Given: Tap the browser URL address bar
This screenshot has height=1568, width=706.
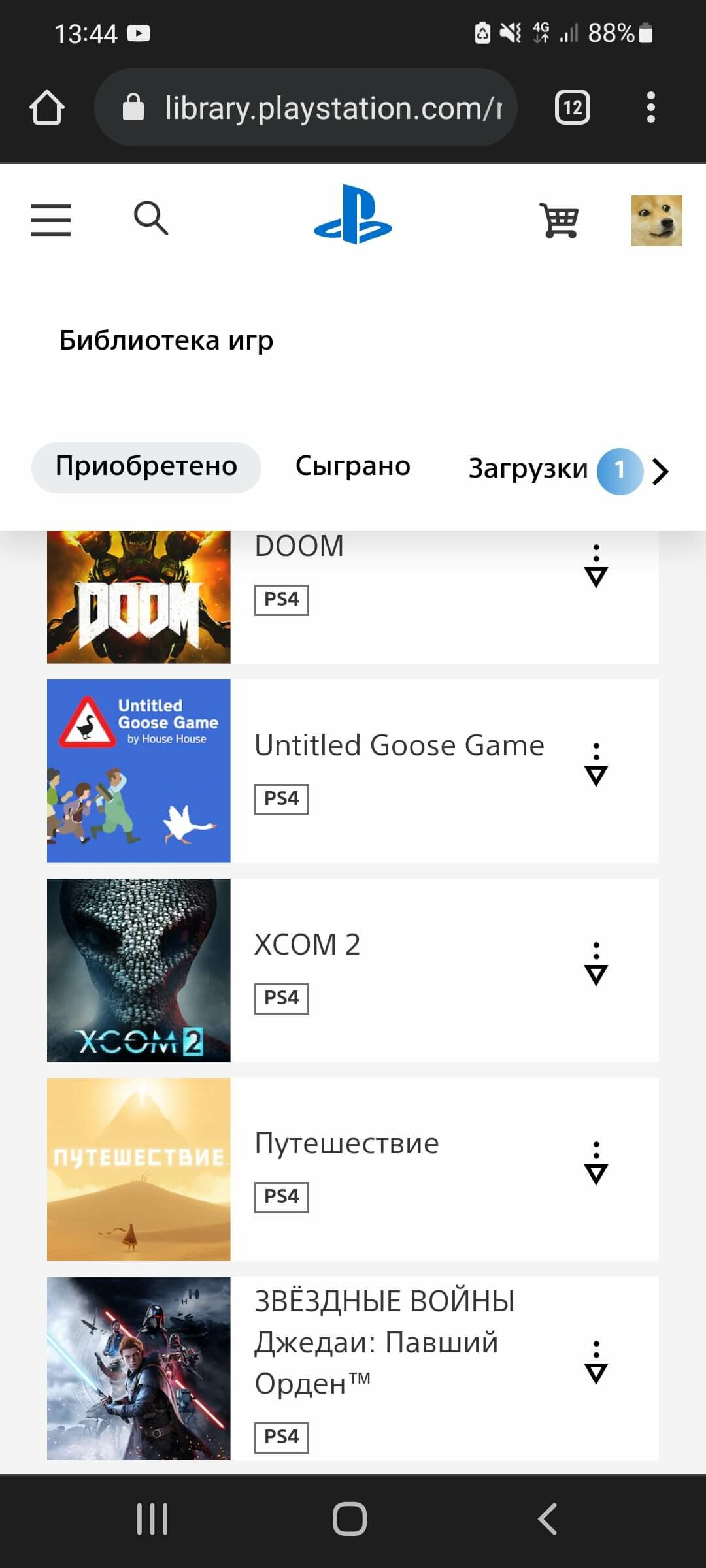Looking at the screenshot, I should [306, 108].
